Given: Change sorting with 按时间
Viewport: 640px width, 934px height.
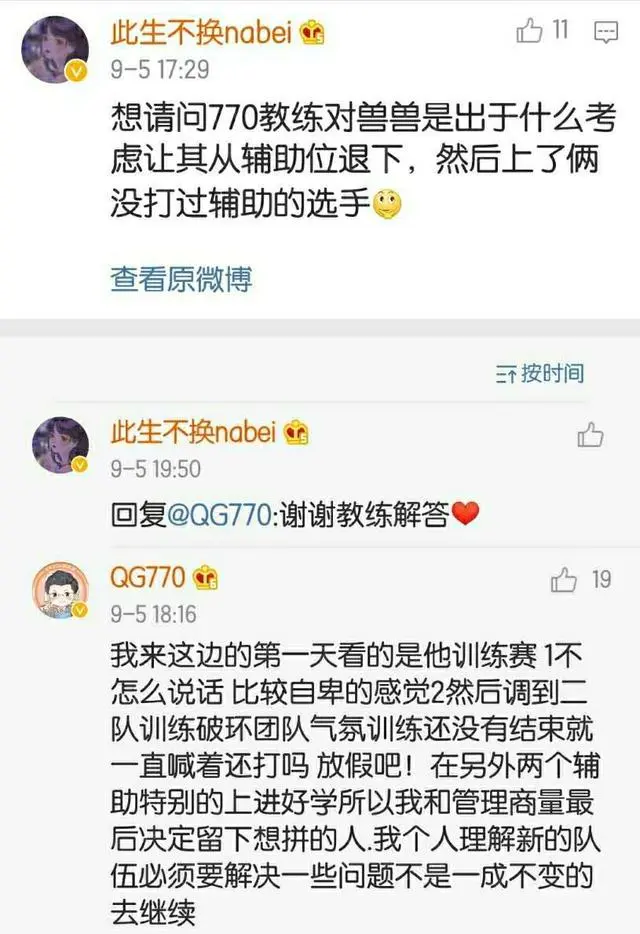Looking at the screenshot, I should pyautogui.click(x=540, y=374).
